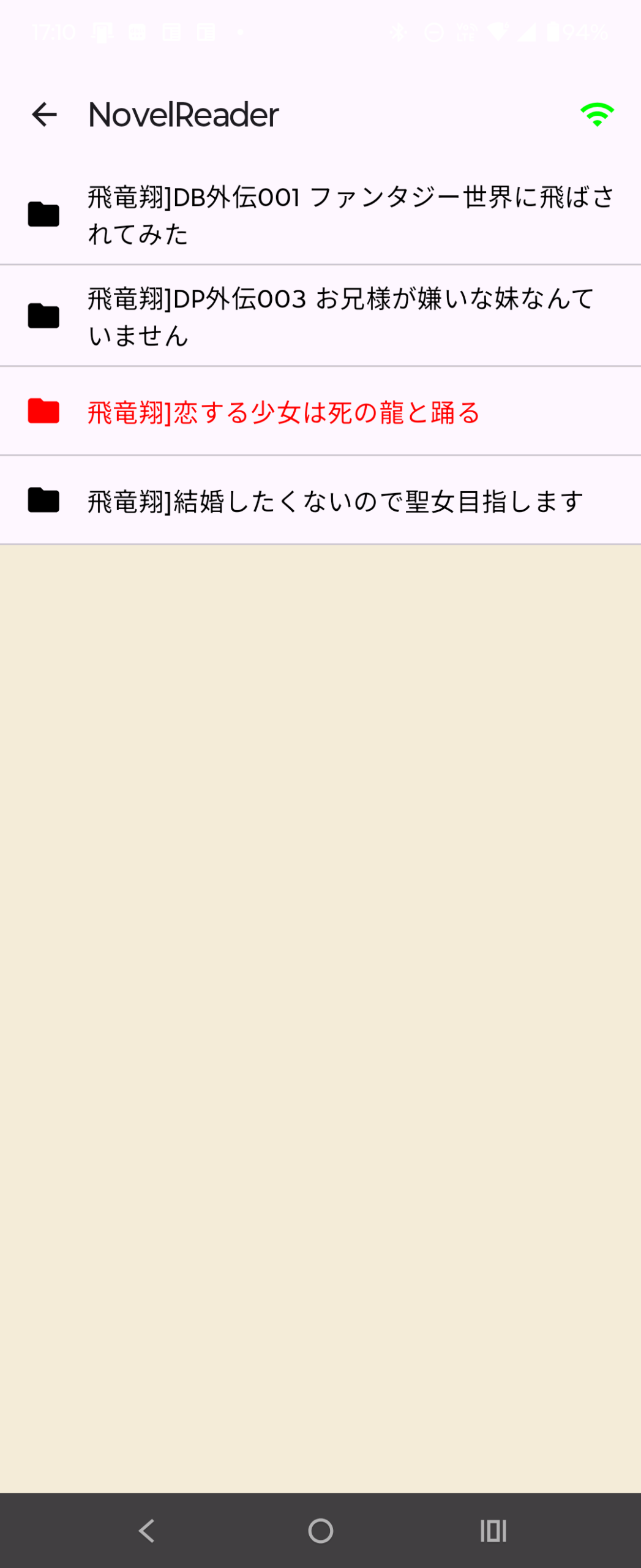
Task: Tap the back arrow to leave NovelReader
Action: click(x=43, y=115)
